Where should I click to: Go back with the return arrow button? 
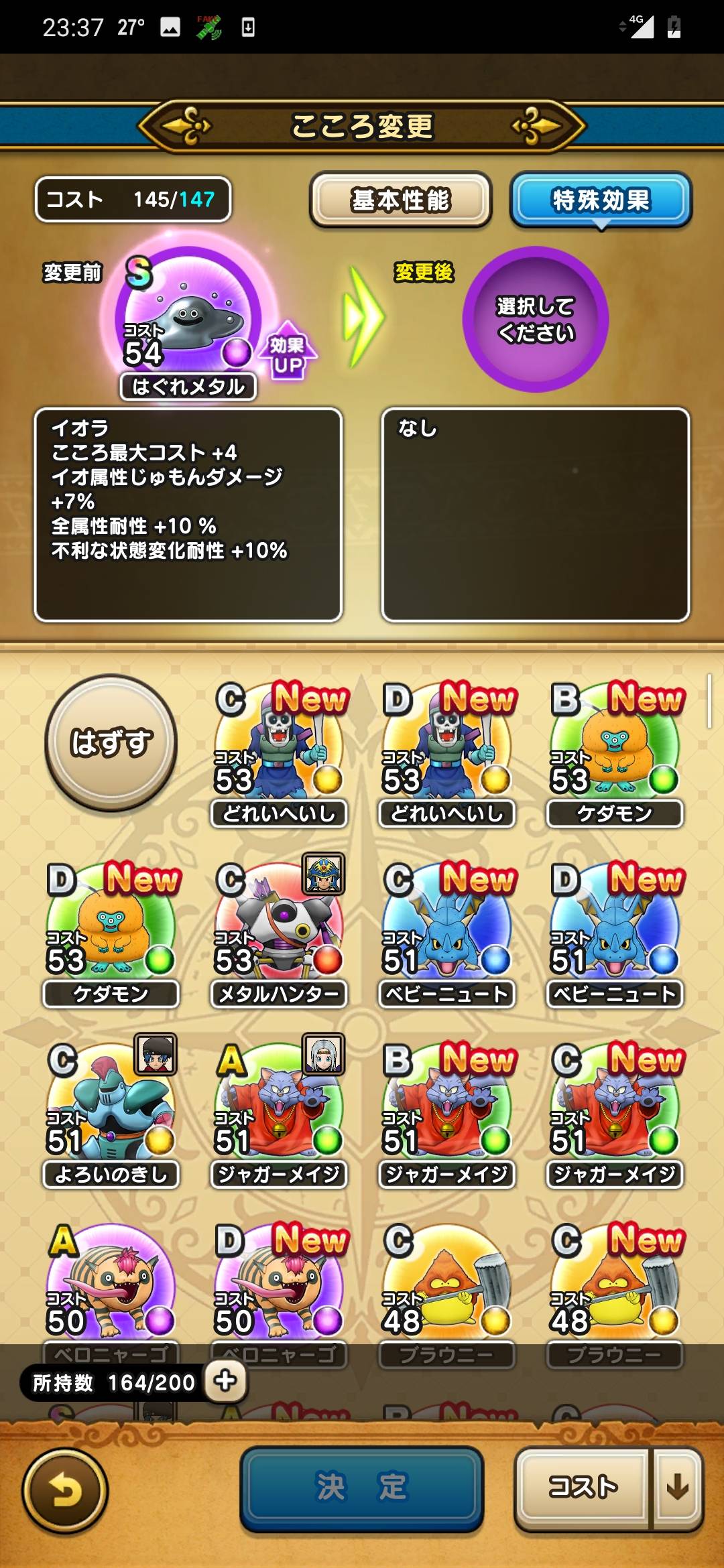[65, 1492]
